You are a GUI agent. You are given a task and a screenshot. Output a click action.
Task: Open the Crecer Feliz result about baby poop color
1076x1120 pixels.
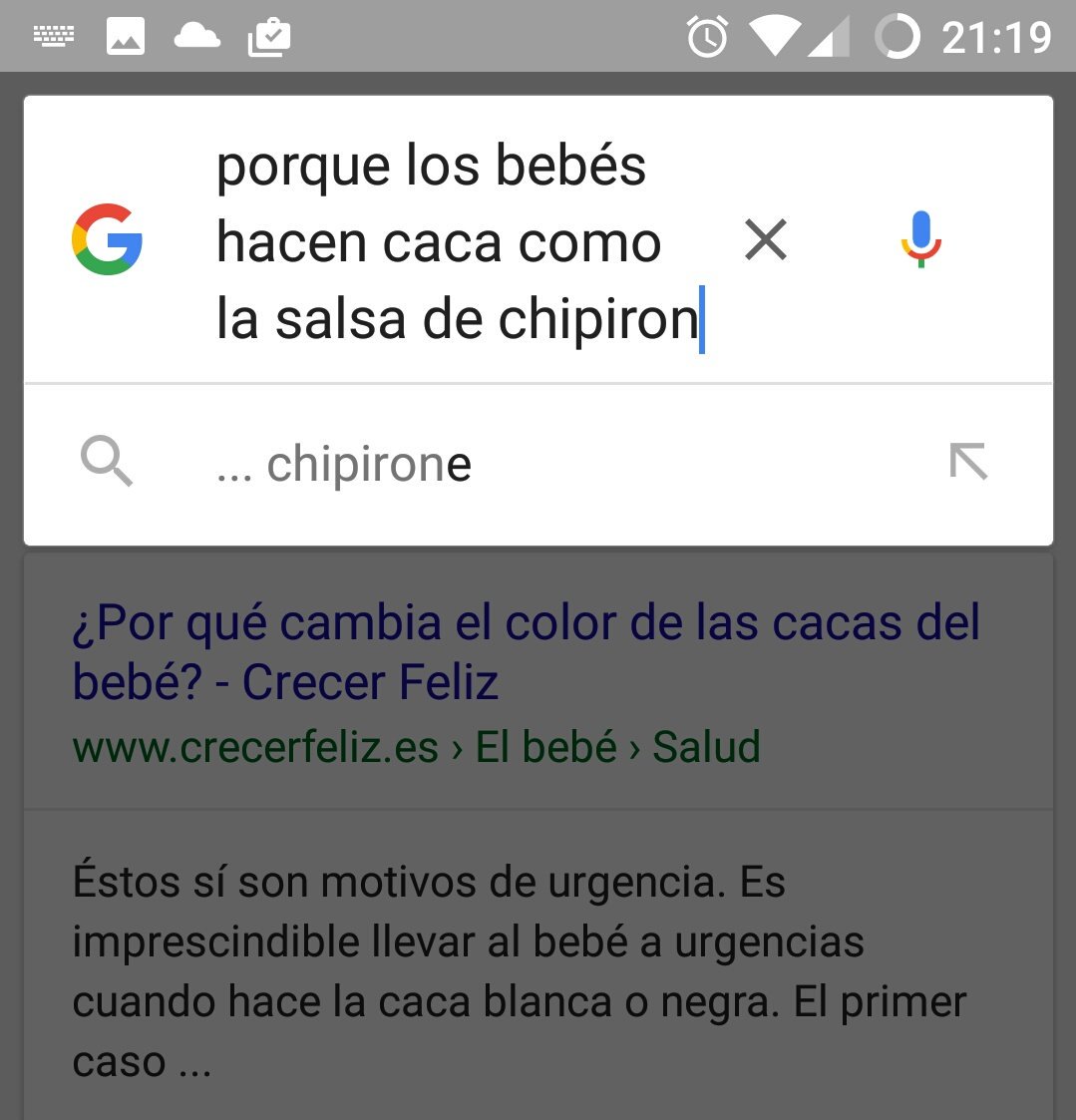526,652
